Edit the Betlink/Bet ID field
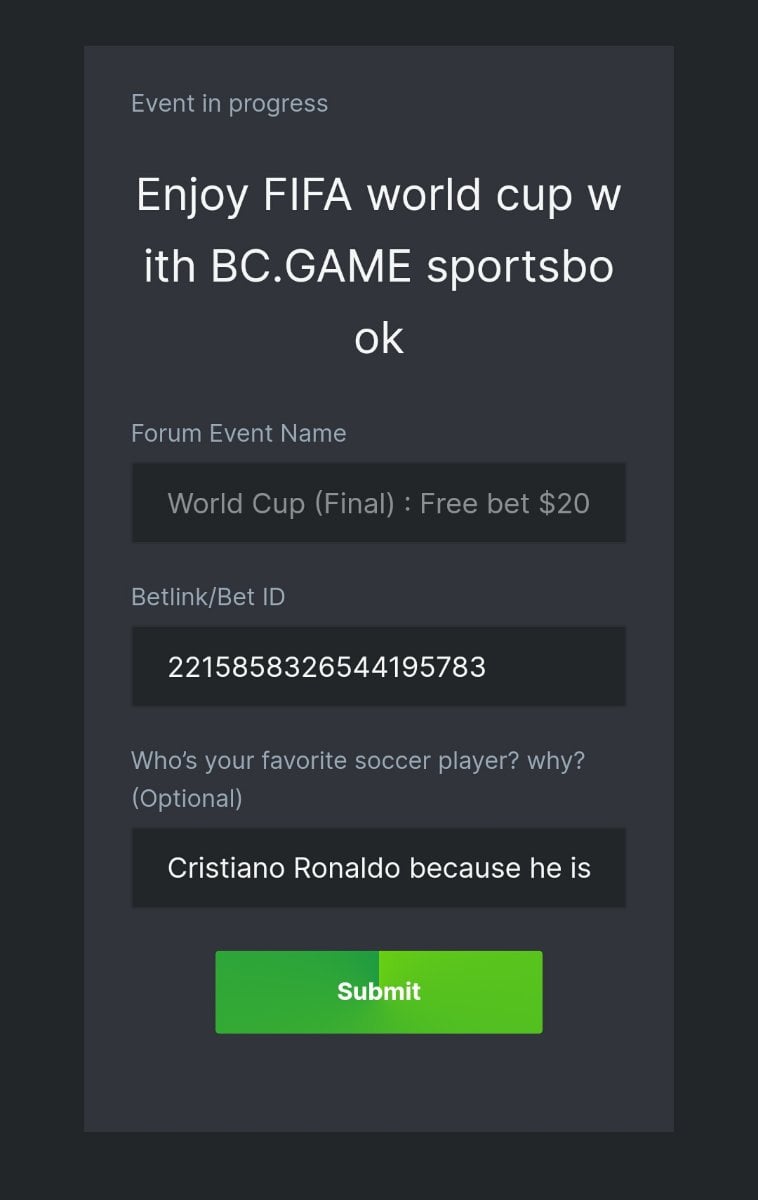 click(x=378, y=666)
